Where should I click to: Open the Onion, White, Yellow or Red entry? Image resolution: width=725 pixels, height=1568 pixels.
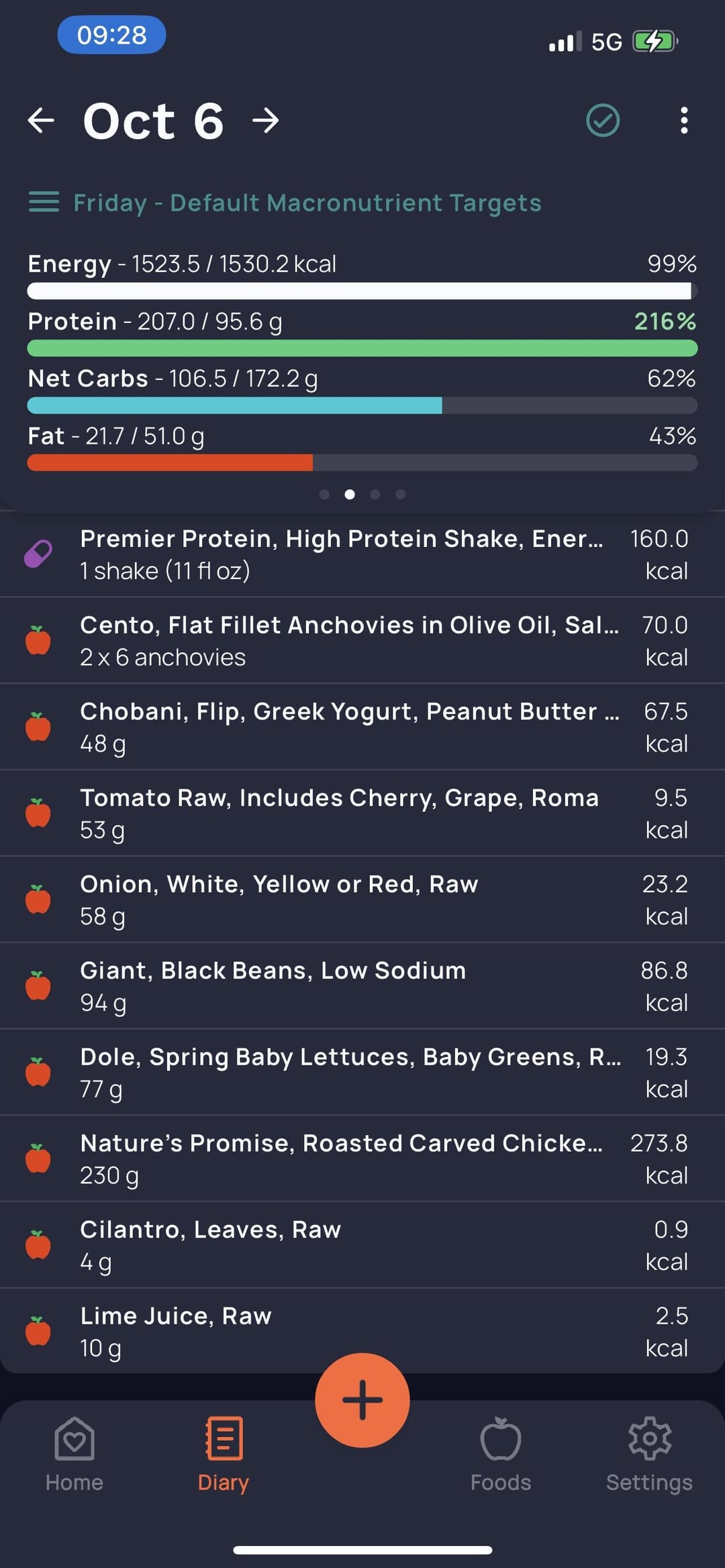coord(362,899)
